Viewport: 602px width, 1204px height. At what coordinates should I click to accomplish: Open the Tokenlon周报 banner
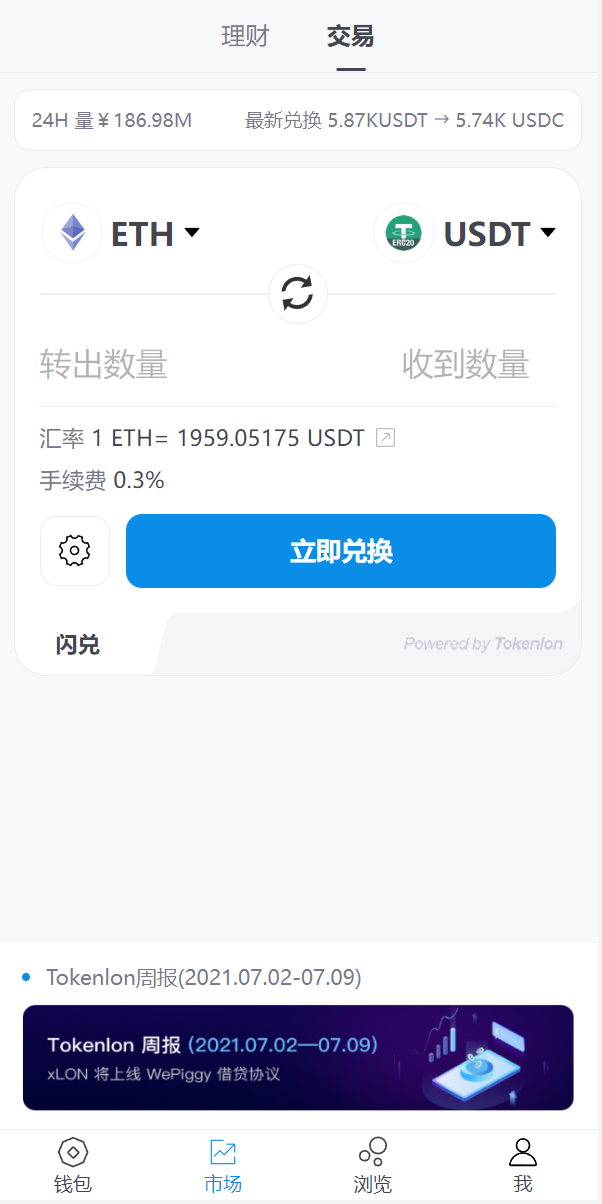click(x=298, y=1057)
